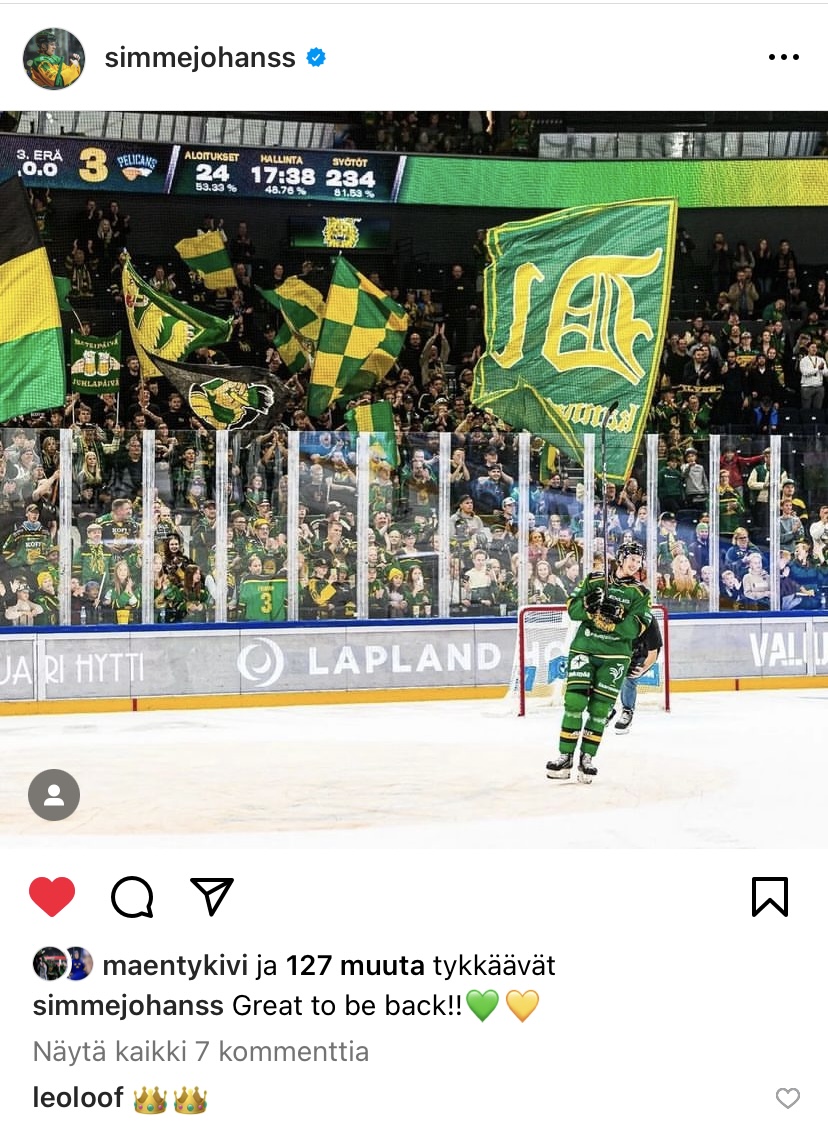
Task: Show tagged people on the photo
Action: tap(54, 795)
